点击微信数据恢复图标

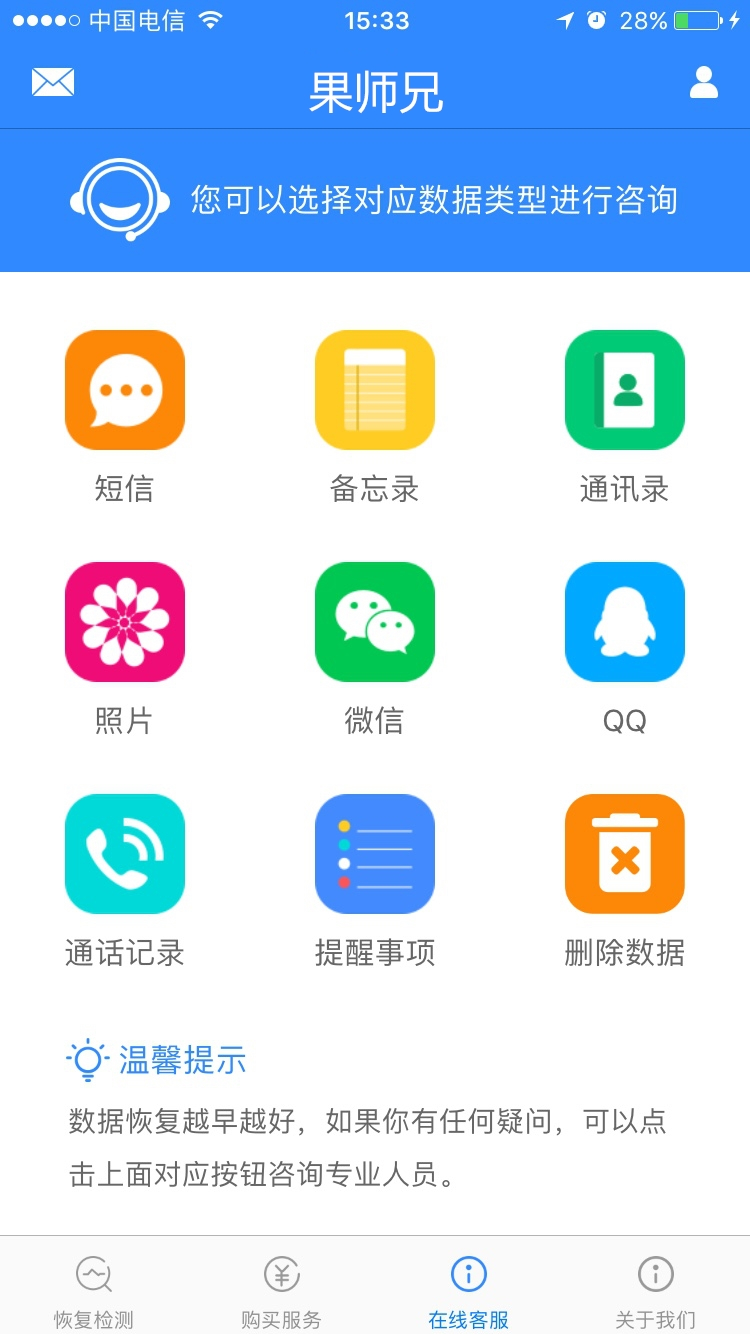[374, 621]
